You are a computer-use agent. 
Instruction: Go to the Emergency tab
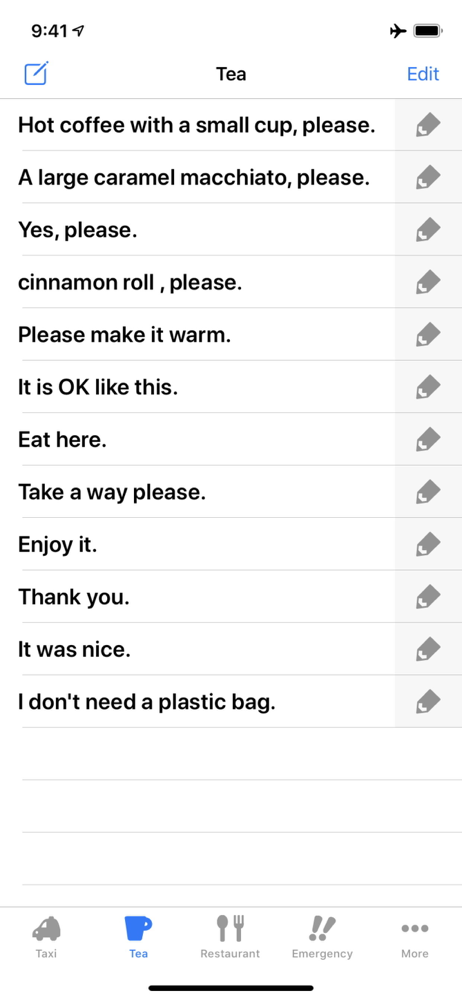tap(322, 938)
